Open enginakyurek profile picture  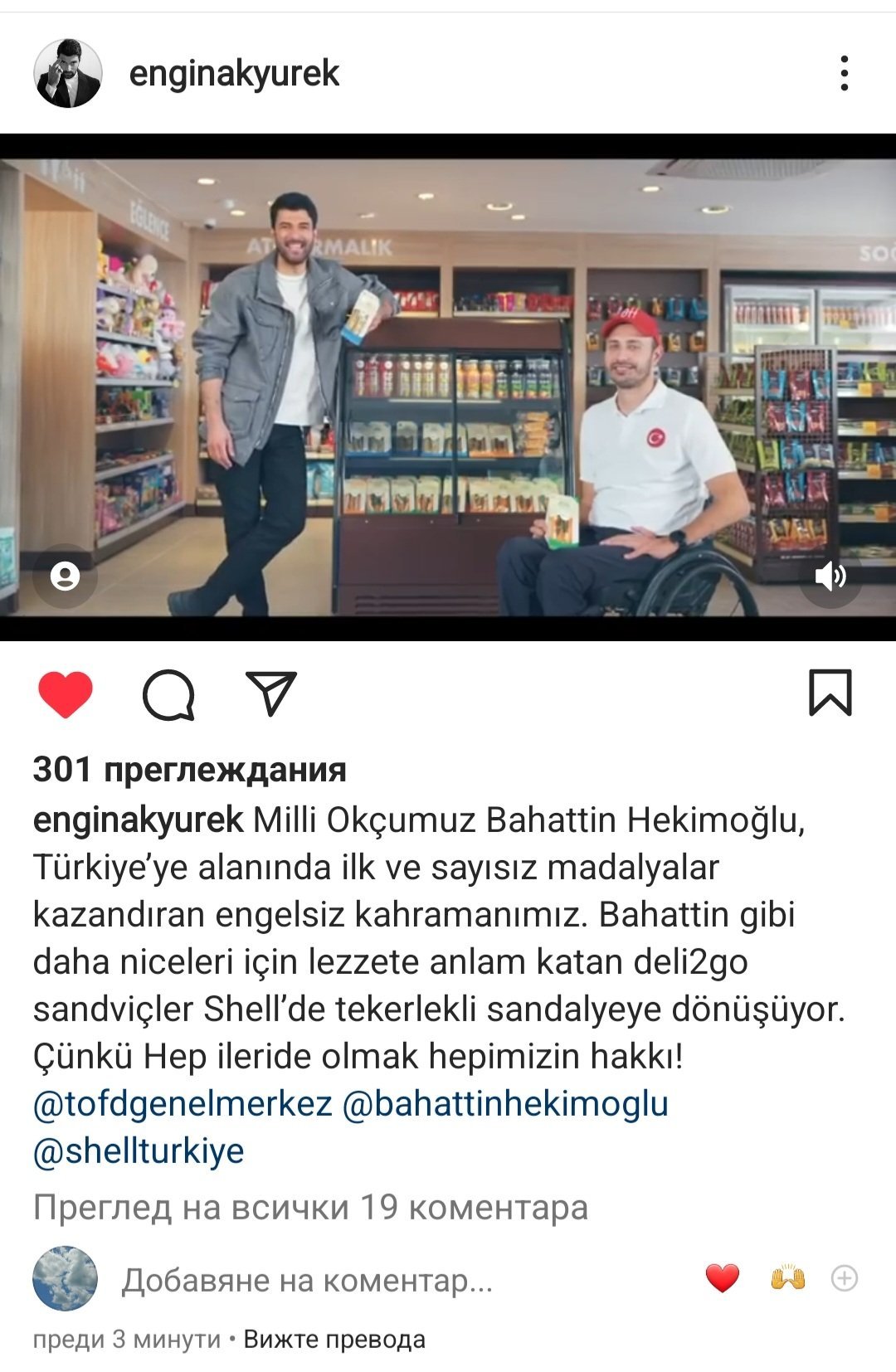click(x=67, y=73)
